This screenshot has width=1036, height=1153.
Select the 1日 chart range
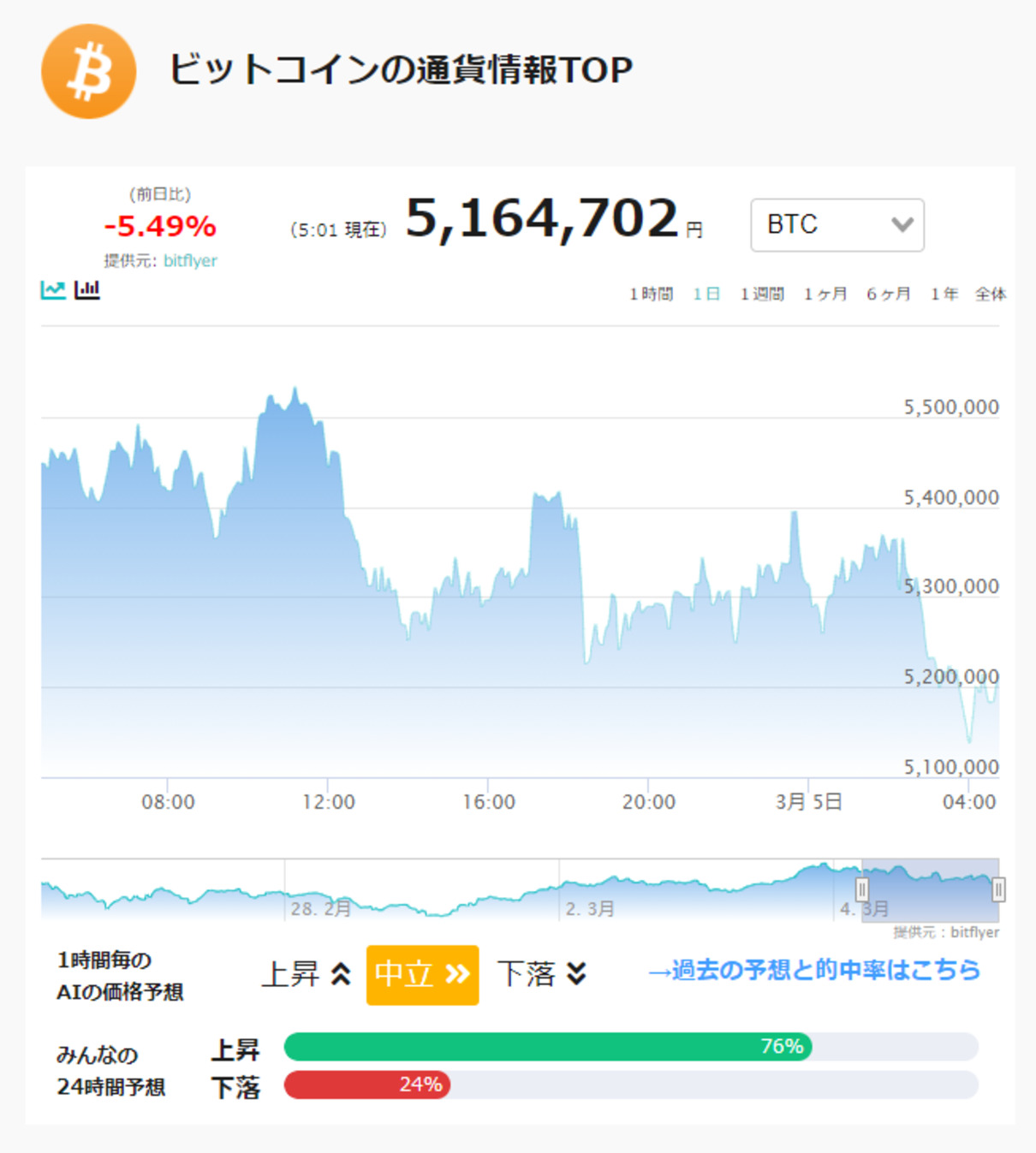tap(706, 294)
